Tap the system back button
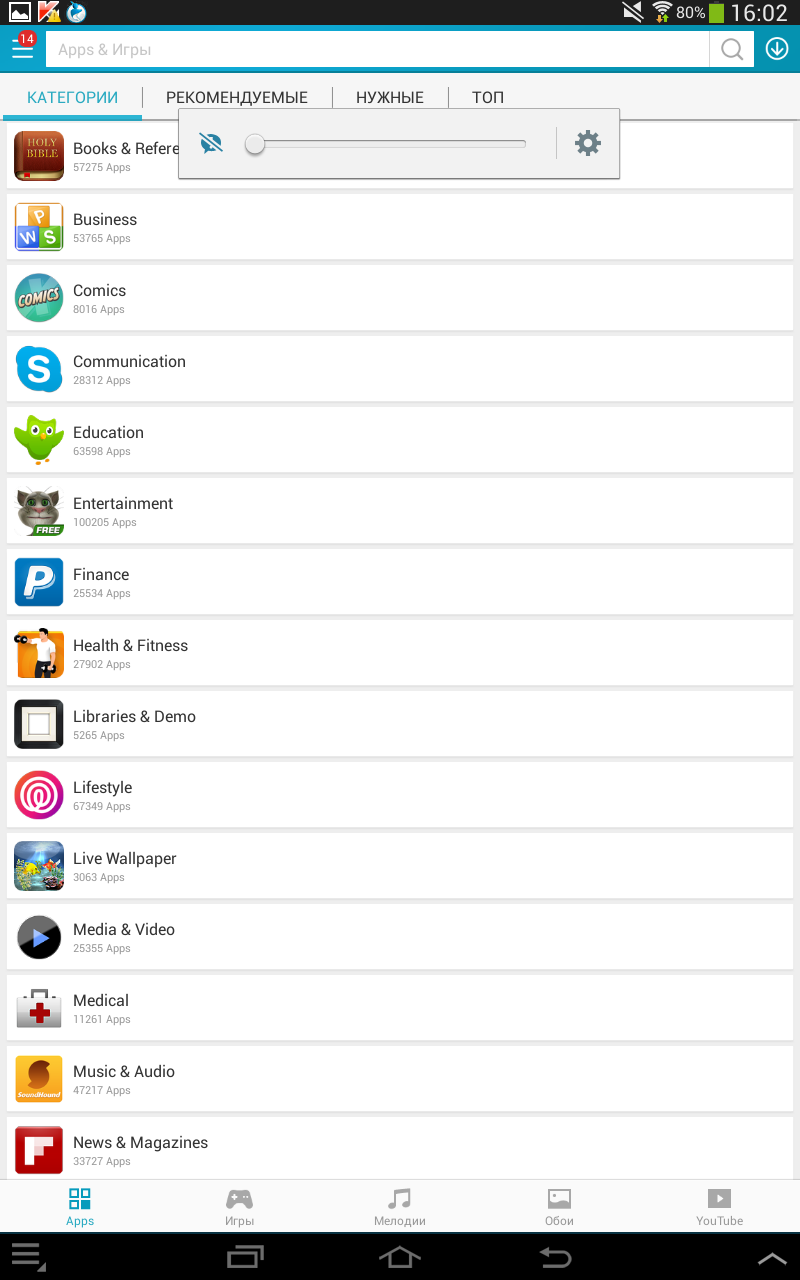The image size is (800, 1280). pyautogui.click(x=555, y=1257)
